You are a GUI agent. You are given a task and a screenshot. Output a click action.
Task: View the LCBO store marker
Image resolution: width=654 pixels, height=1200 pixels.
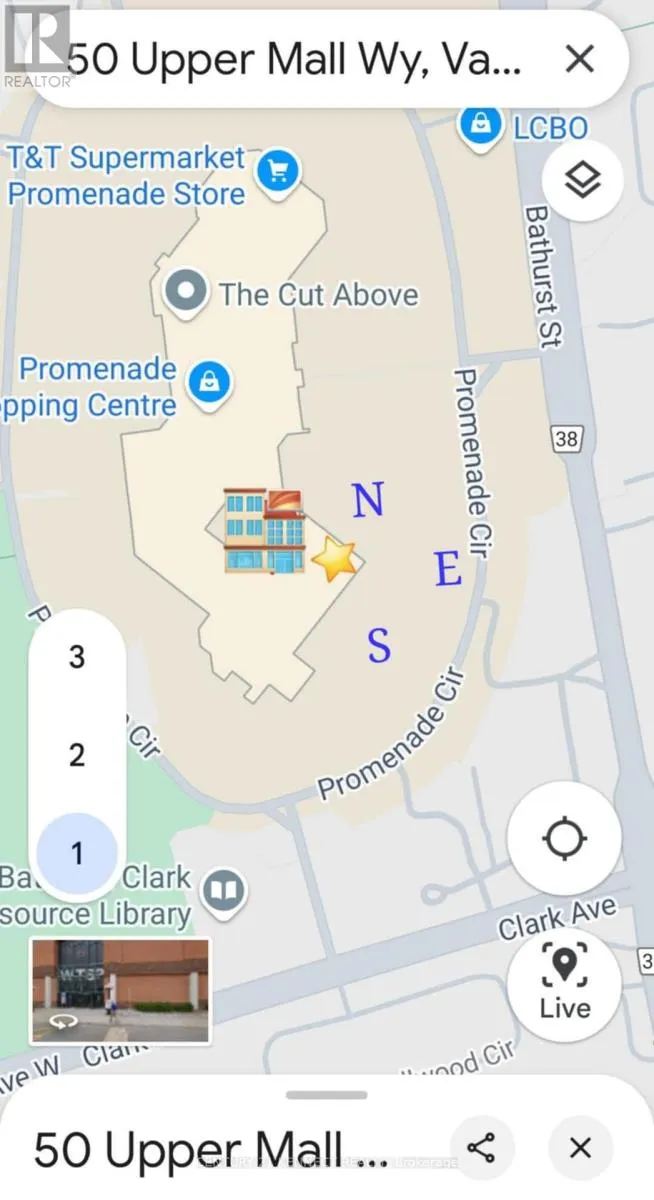tap(481, 125)
